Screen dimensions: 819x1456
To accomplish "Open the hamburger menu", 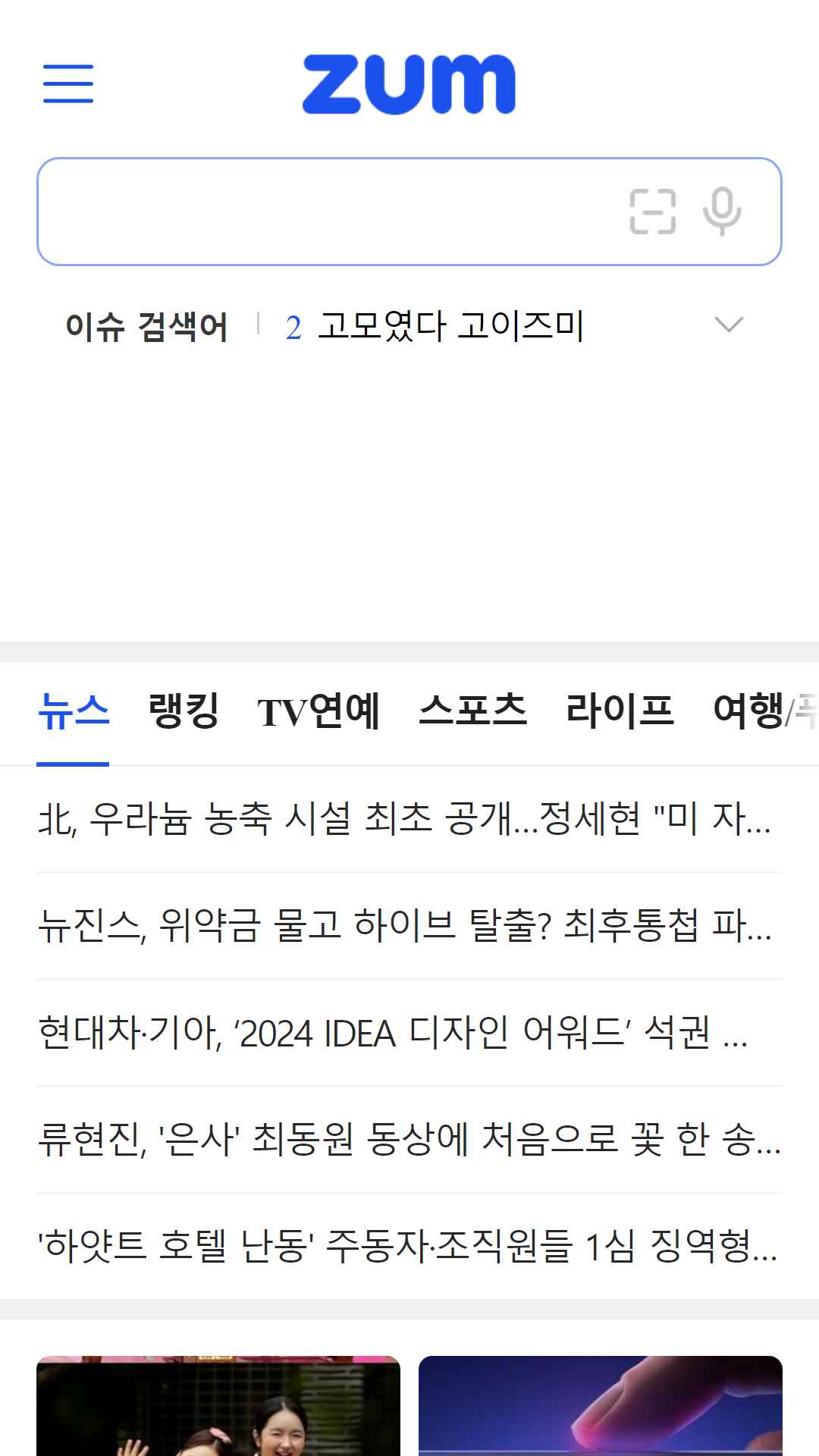I will 68,83.
